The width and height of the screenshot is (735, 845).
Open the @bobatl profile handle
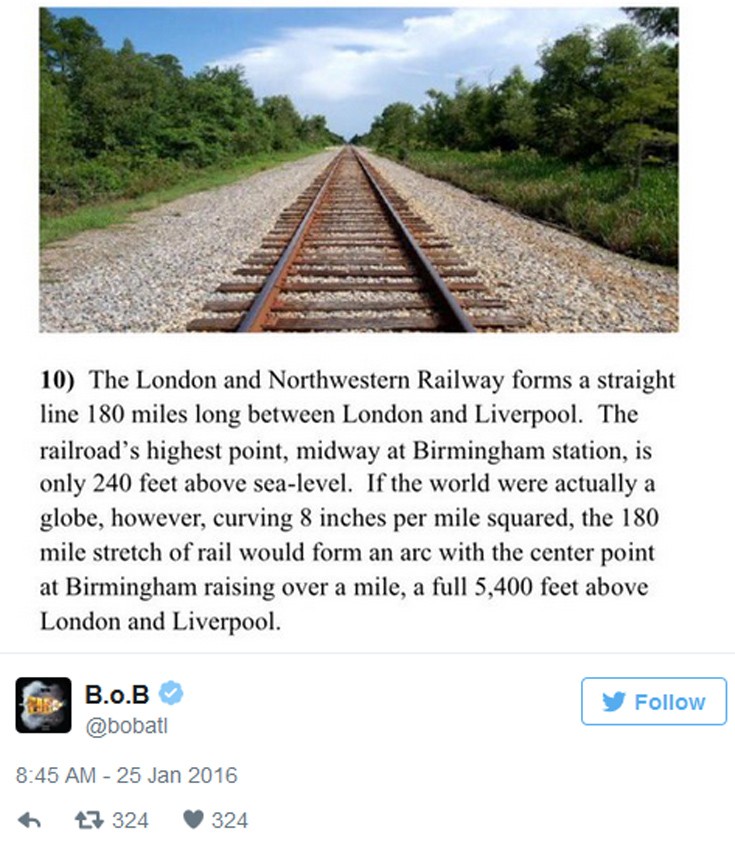click(128, 727)
